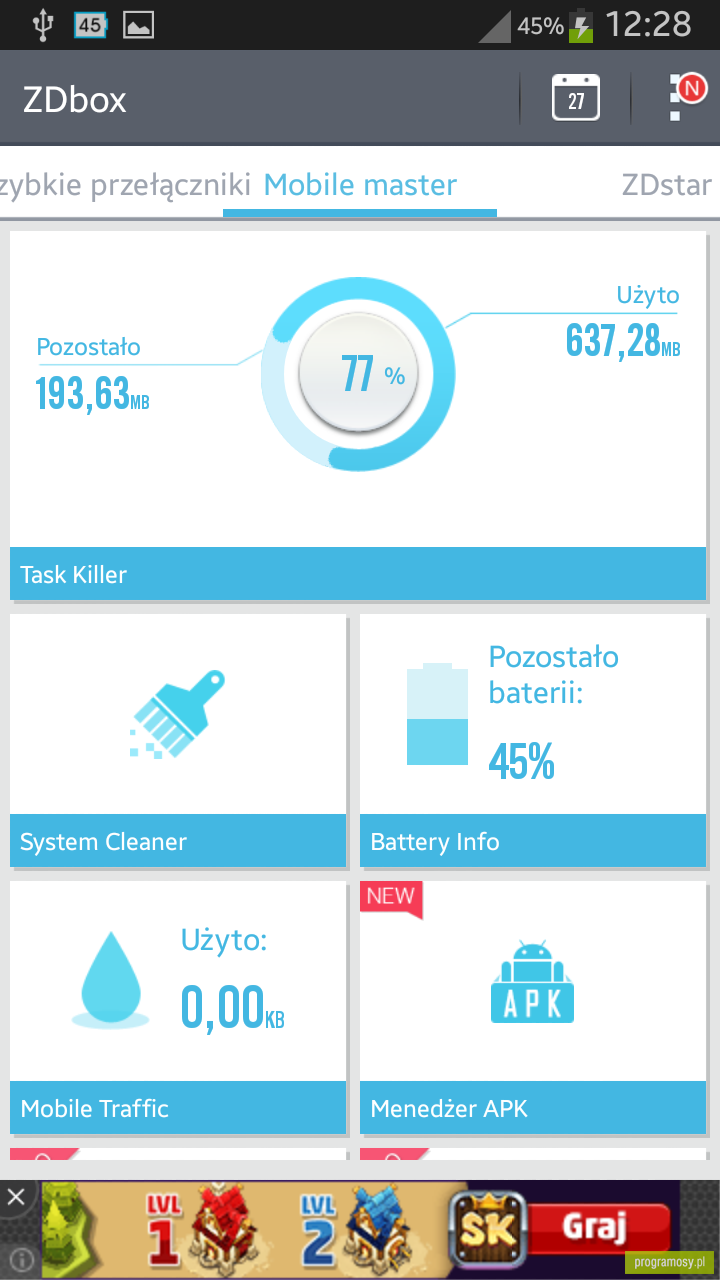Open the System Cleaner tile

(178, 740)
